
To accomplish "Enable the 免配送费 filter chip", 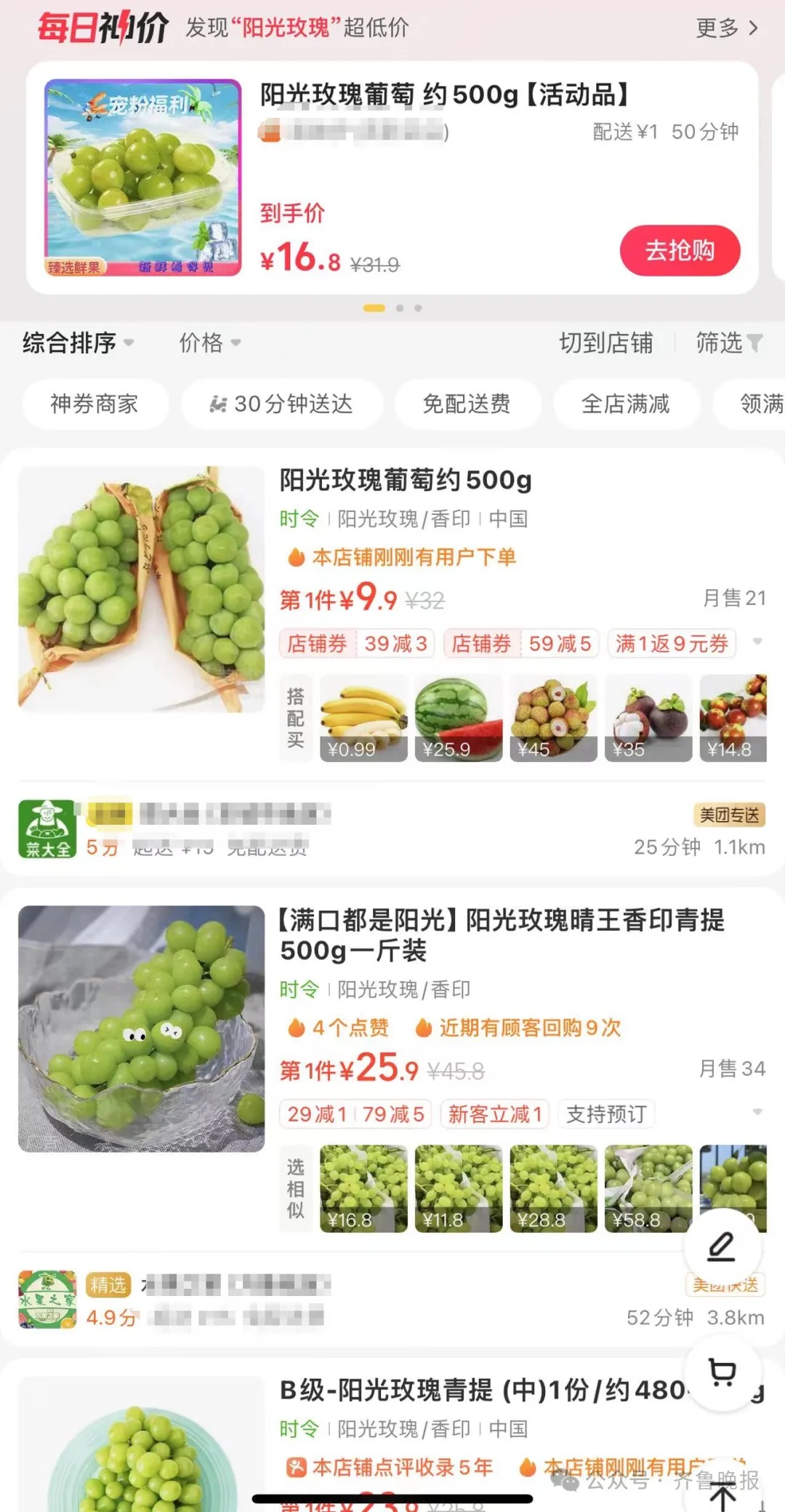I will click(x=467, y=404).
